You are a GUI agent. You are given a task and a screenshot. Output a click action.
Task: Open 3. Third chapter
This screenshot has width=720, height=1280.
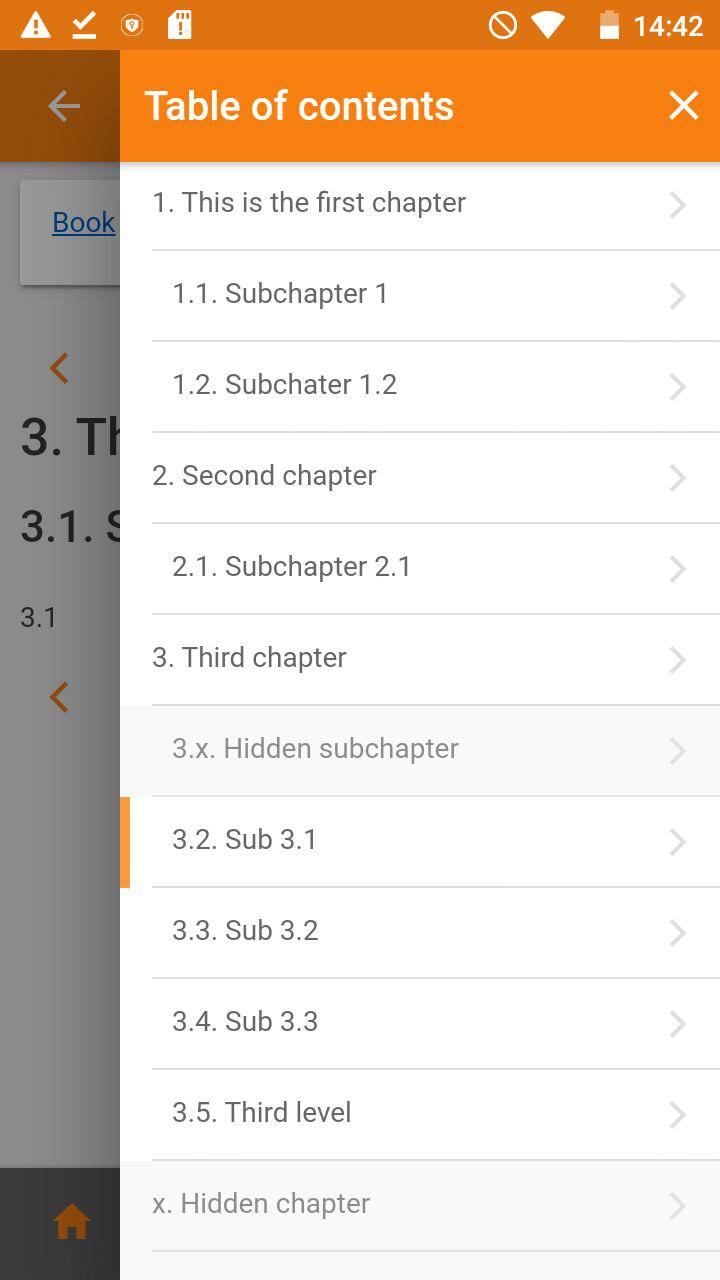[x=420, y=660]
